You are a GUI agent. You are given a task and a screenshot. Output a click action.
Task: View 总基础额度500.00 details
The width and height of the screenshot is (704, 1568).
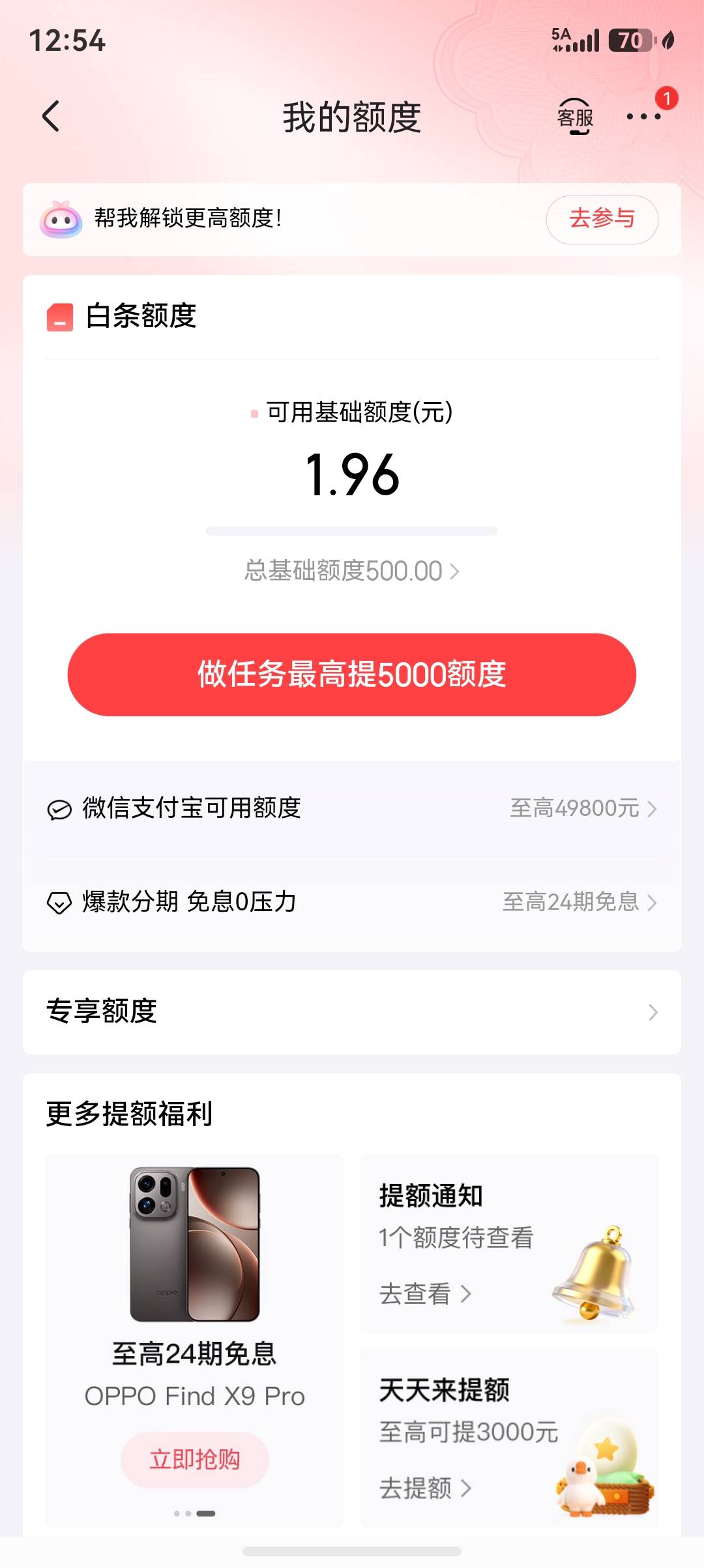coord(352,571)
